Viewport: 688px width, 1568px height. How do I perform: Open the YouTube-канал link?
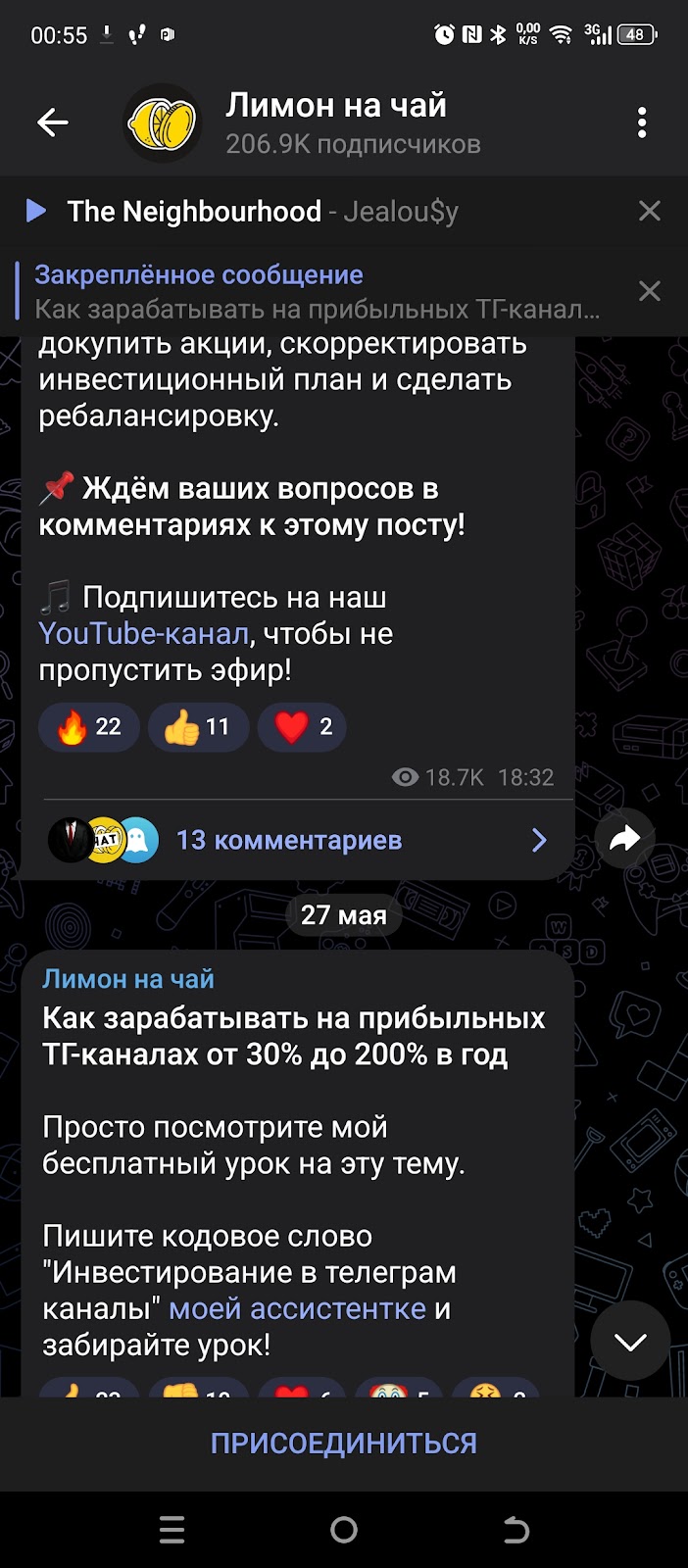[144, 634]
